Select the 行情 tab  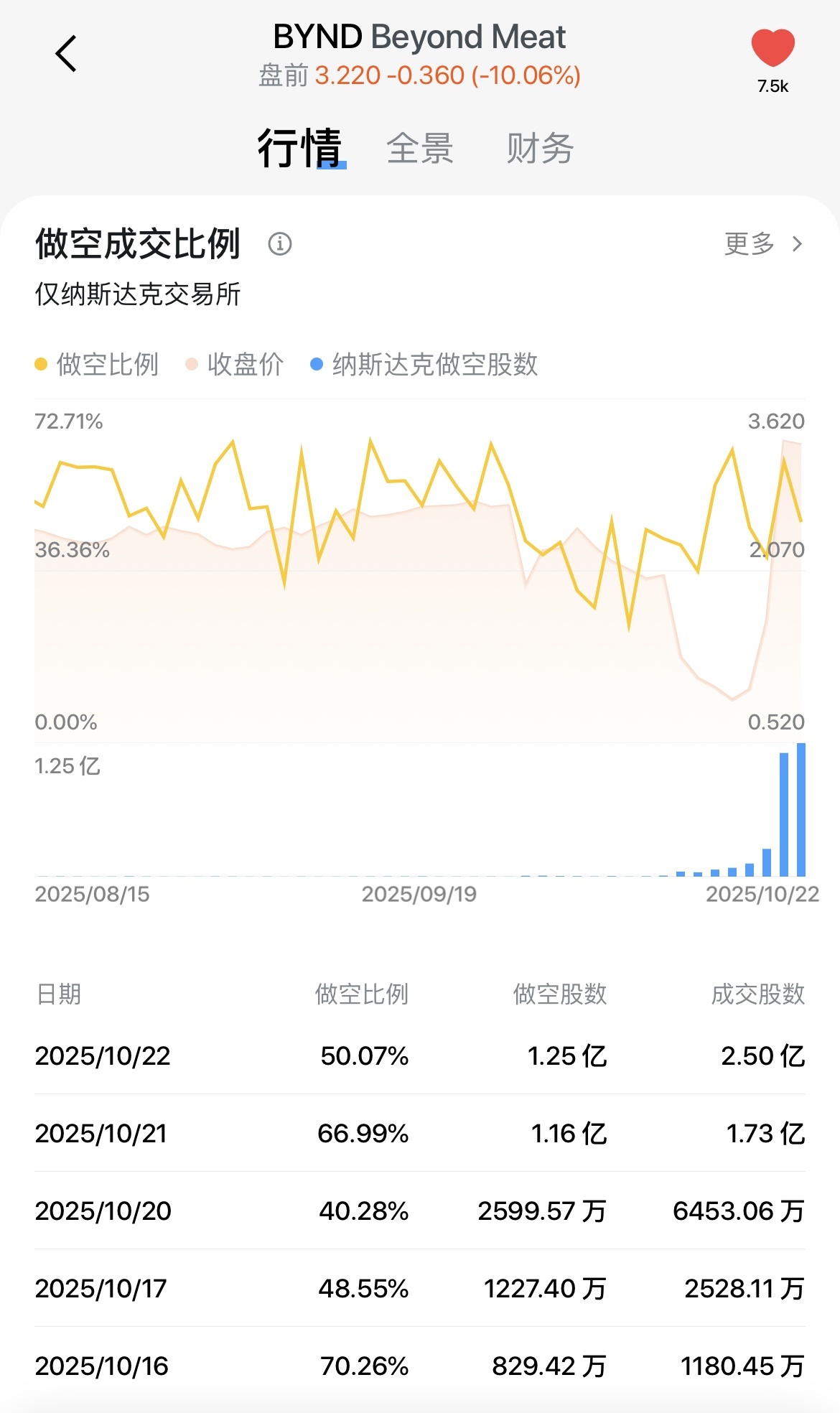[x=300, y=149]
